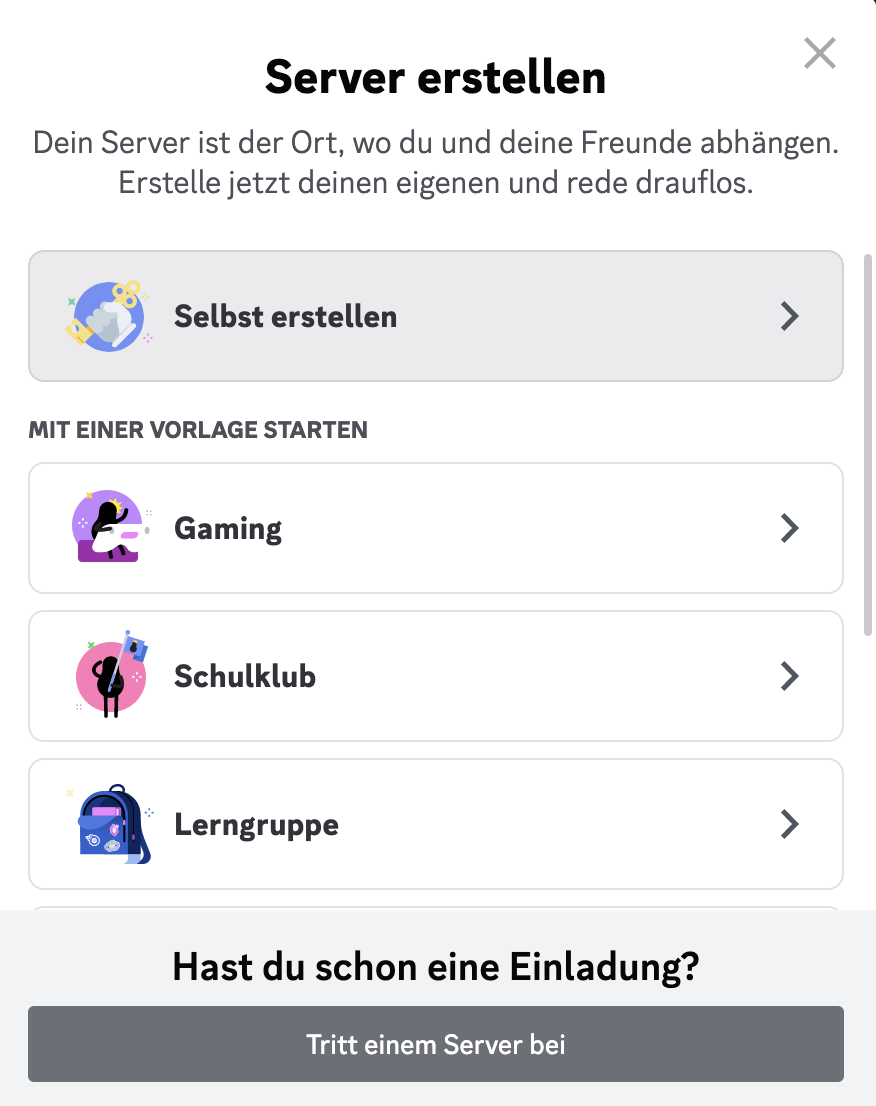The width and height of the screenshot is (876, 1106).
Task: Click the scrollbar on the right edge
Action: pos(868,440)
